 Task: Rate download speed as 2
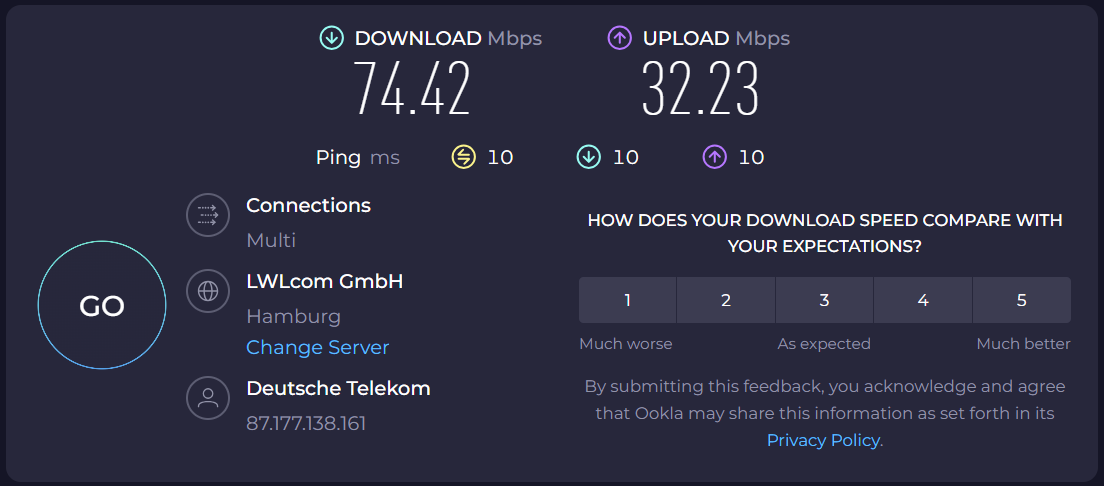[x=725, y=300]
